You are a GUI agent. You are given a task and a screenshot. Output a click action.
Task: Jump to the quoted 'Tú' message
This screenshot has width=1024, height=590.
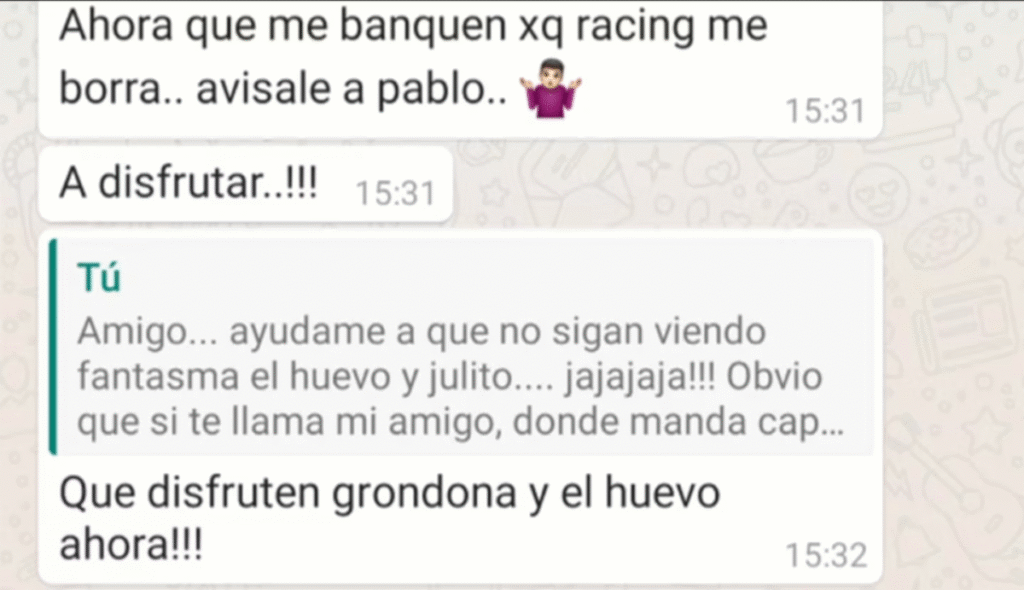(460, 352)
